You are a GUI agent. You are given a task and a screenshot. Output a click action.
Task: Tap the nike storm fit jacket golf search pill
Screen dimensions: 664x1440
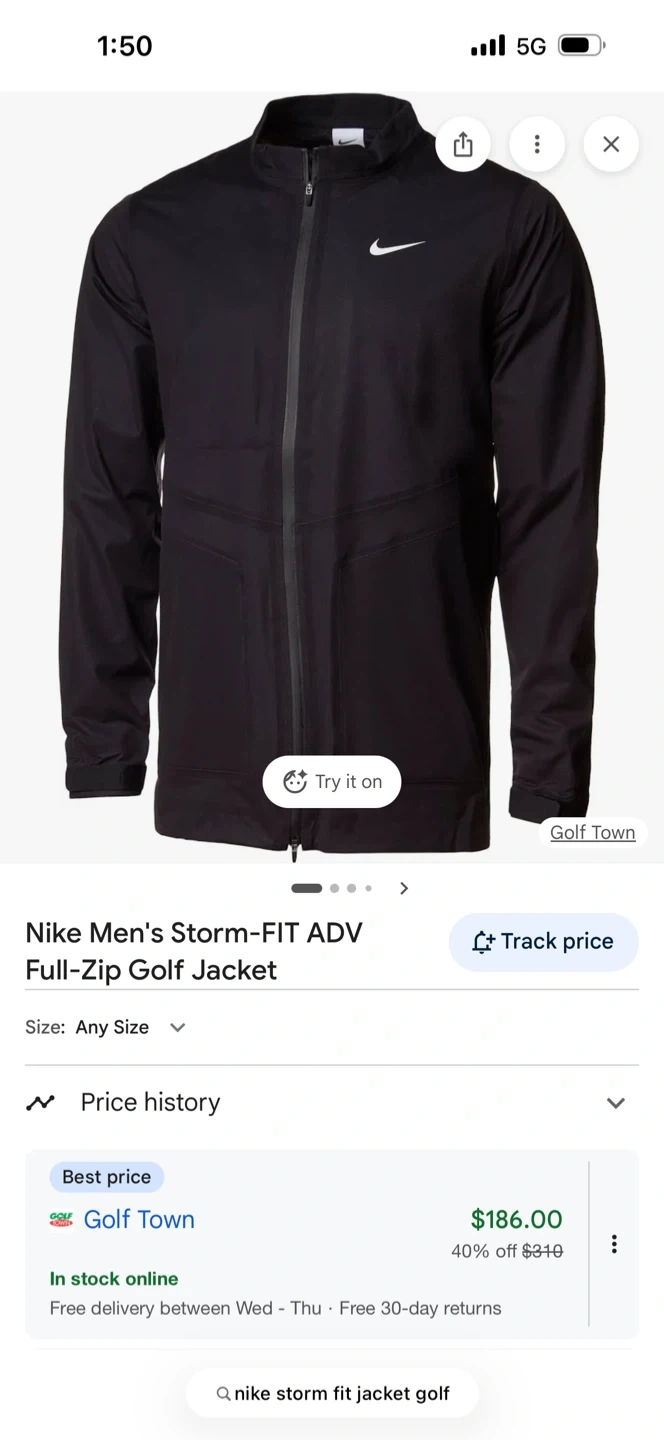click(x=332, y=1393)
